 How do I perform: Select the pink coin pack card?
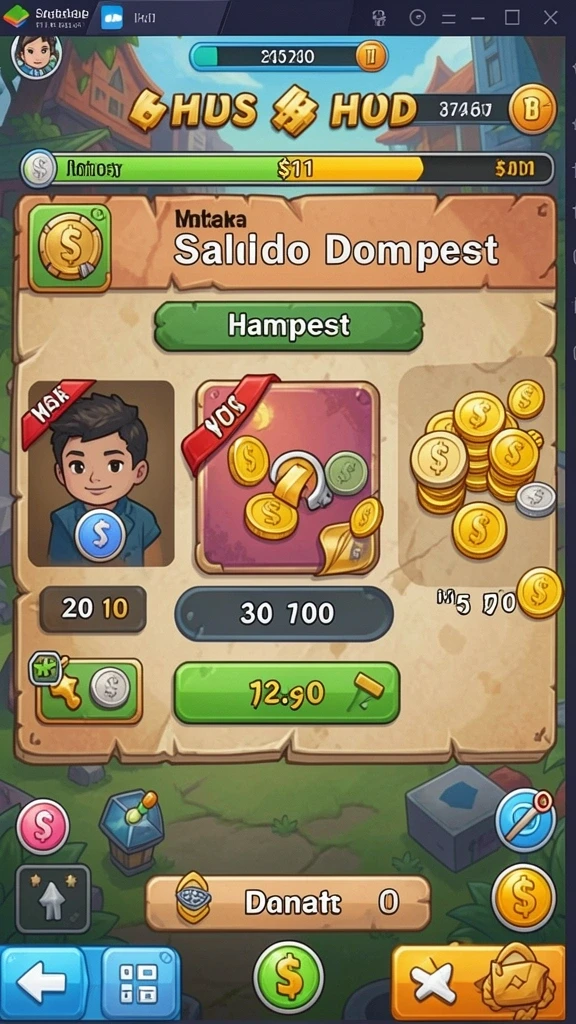[x=287, y=478]
